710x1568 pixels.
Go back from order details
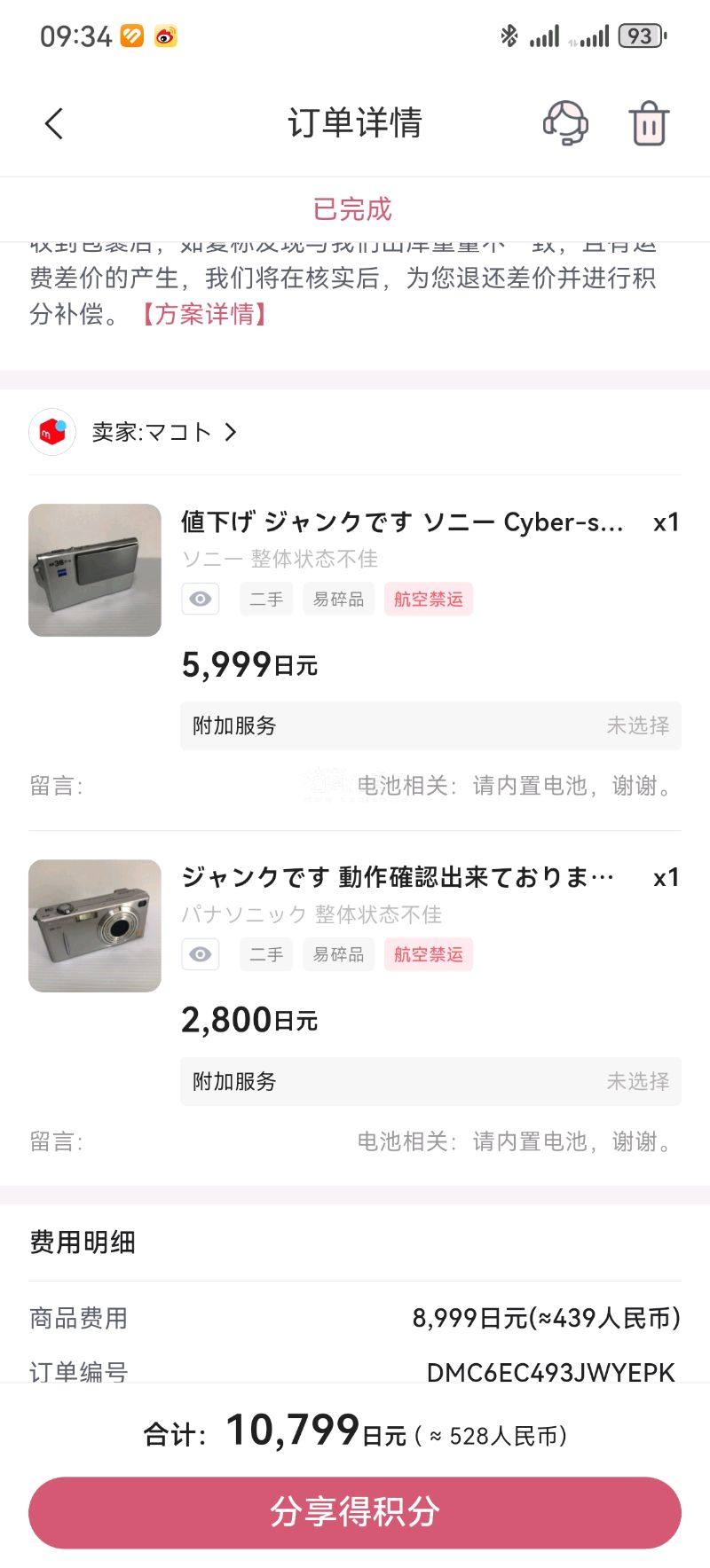pos(54,123)
